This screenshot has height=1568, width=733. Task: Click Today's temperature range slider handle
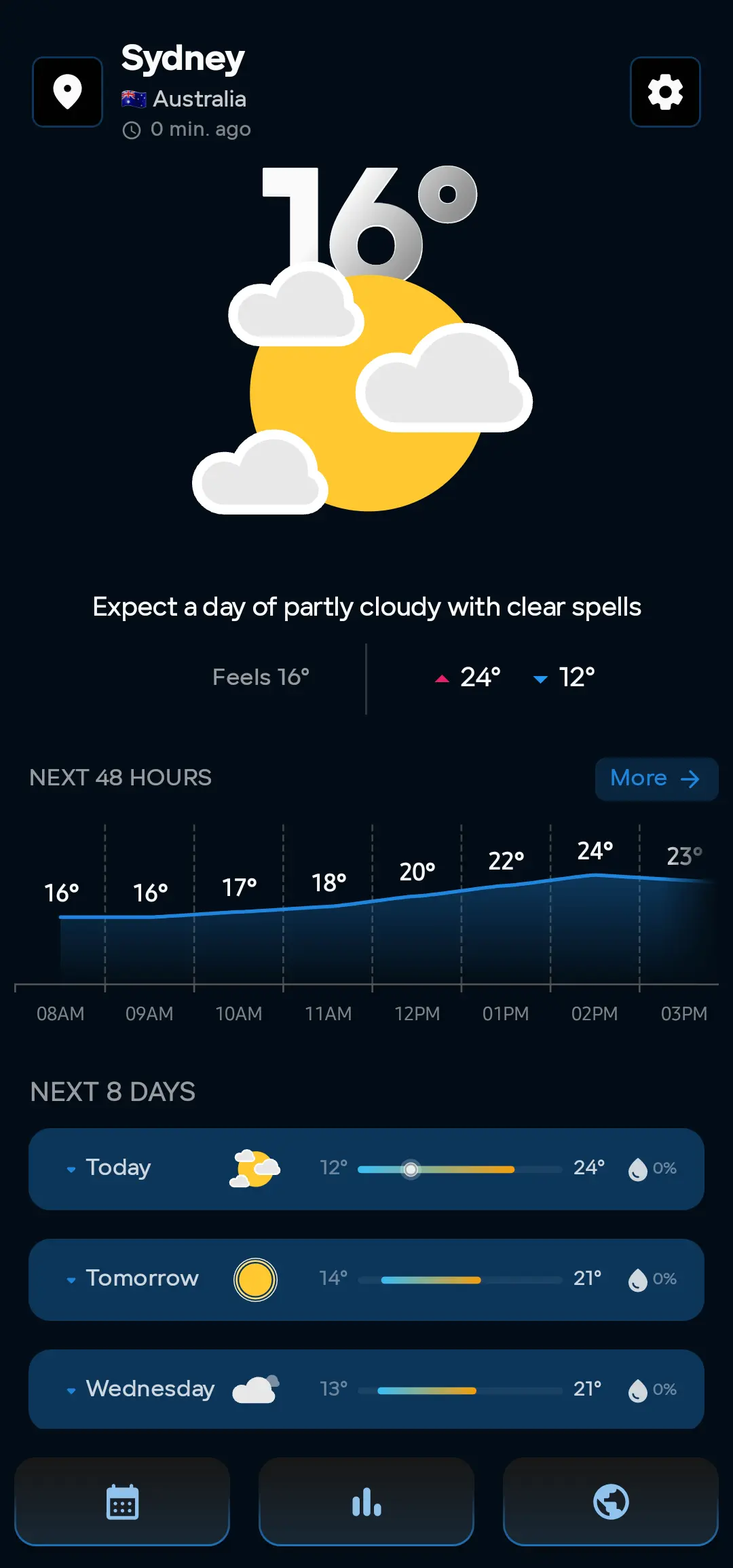[x=411, y=1168]
